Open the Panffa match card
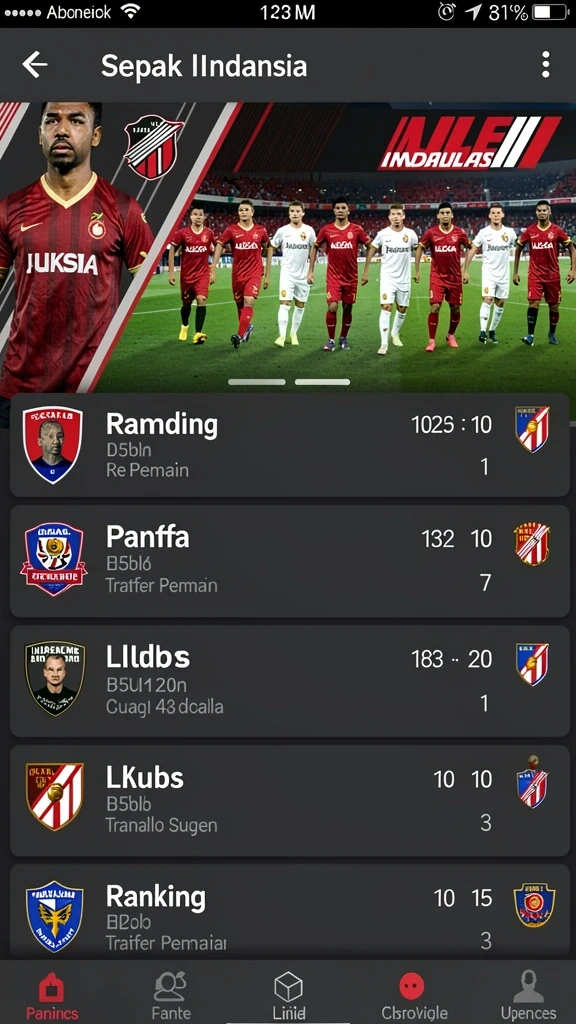The height and width of the screenshot is (1024, 576). (290, 561)
